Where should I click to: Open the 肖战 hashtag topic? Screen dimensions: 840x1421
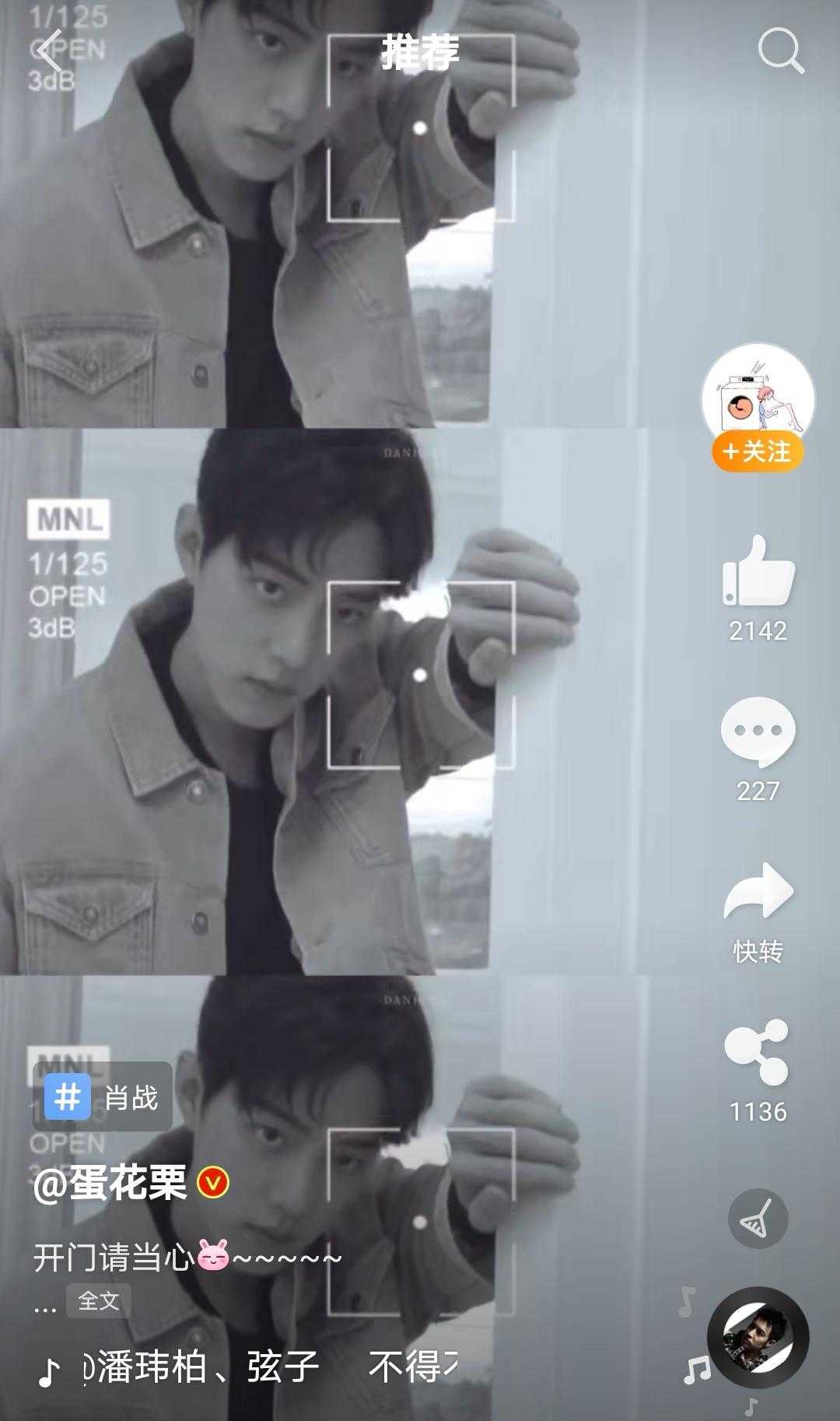[x=103, y=1098]
